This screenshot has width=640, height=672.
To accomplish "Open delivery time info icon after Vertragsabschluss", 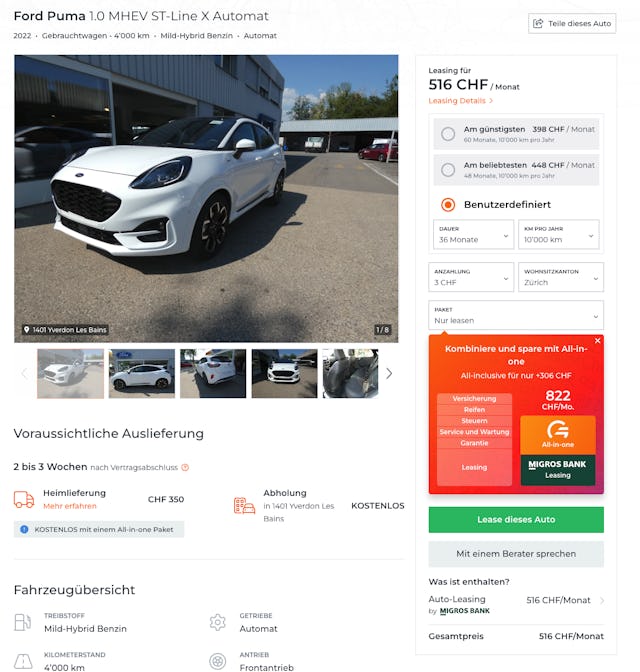I will (x=185, y=467).
